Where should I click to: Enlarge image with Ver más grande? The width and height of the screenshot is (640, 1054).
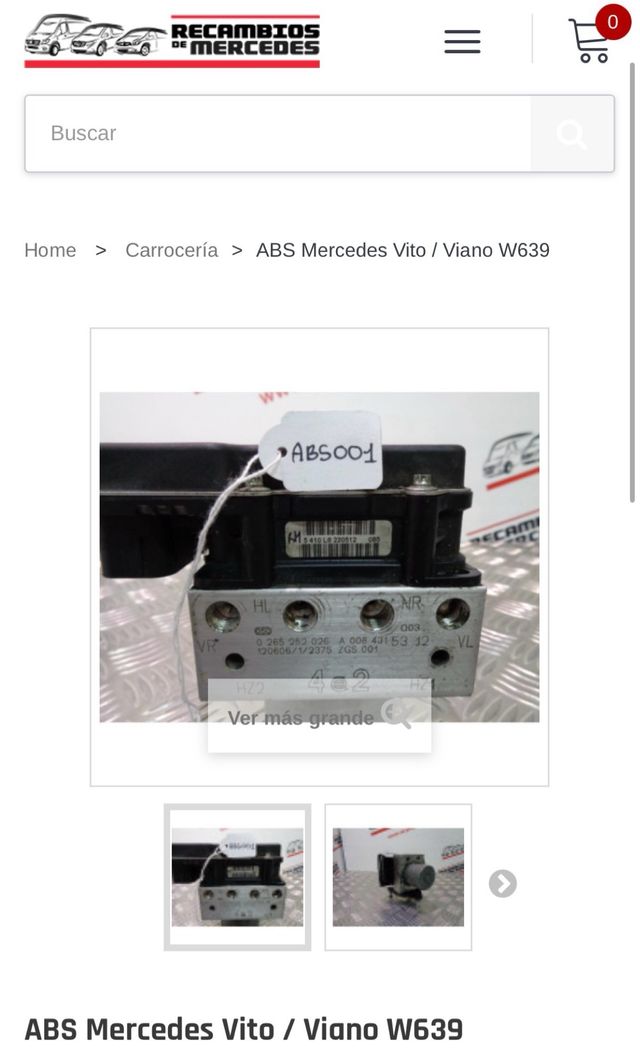tap(319, 717)
